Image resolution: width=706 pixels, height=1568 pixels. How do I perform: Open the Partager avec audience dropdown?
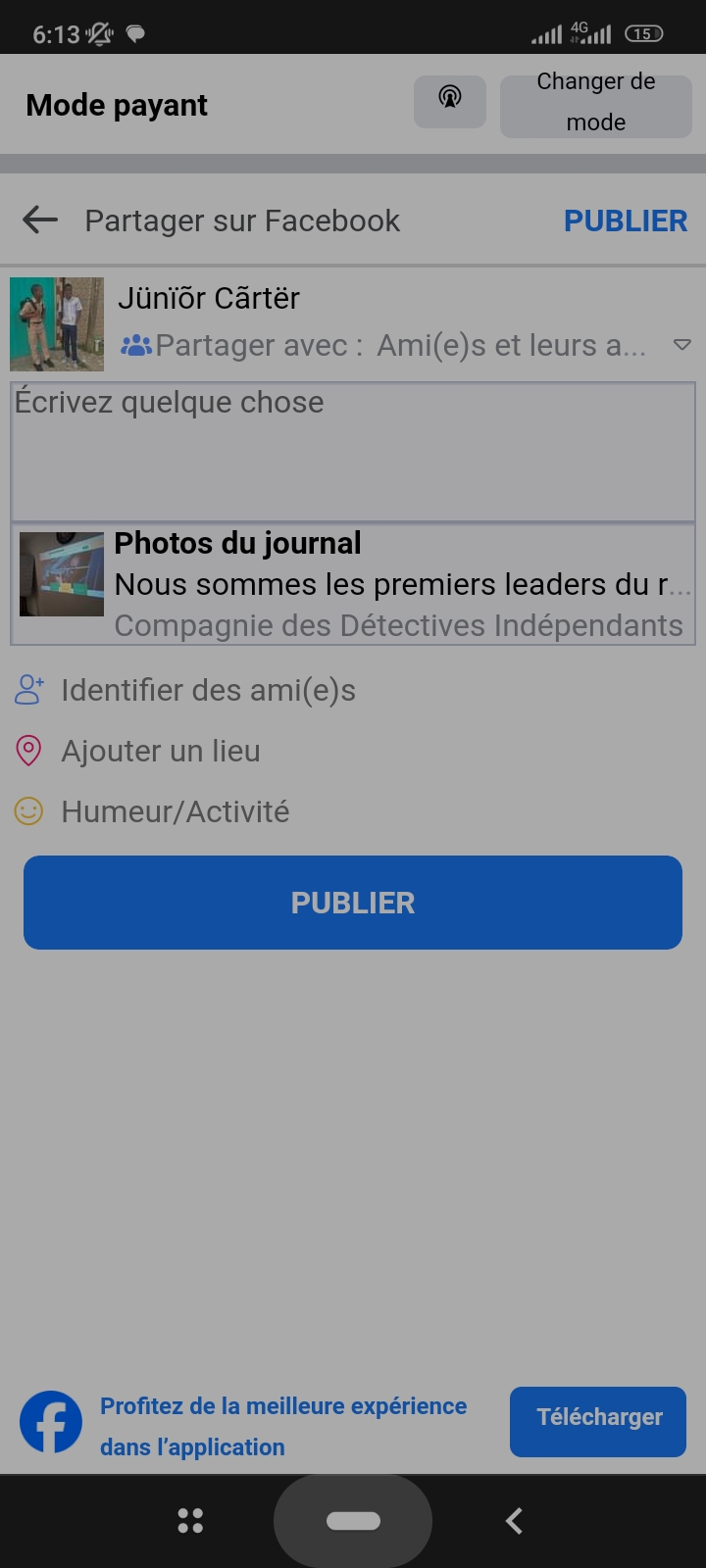point(402,346)
